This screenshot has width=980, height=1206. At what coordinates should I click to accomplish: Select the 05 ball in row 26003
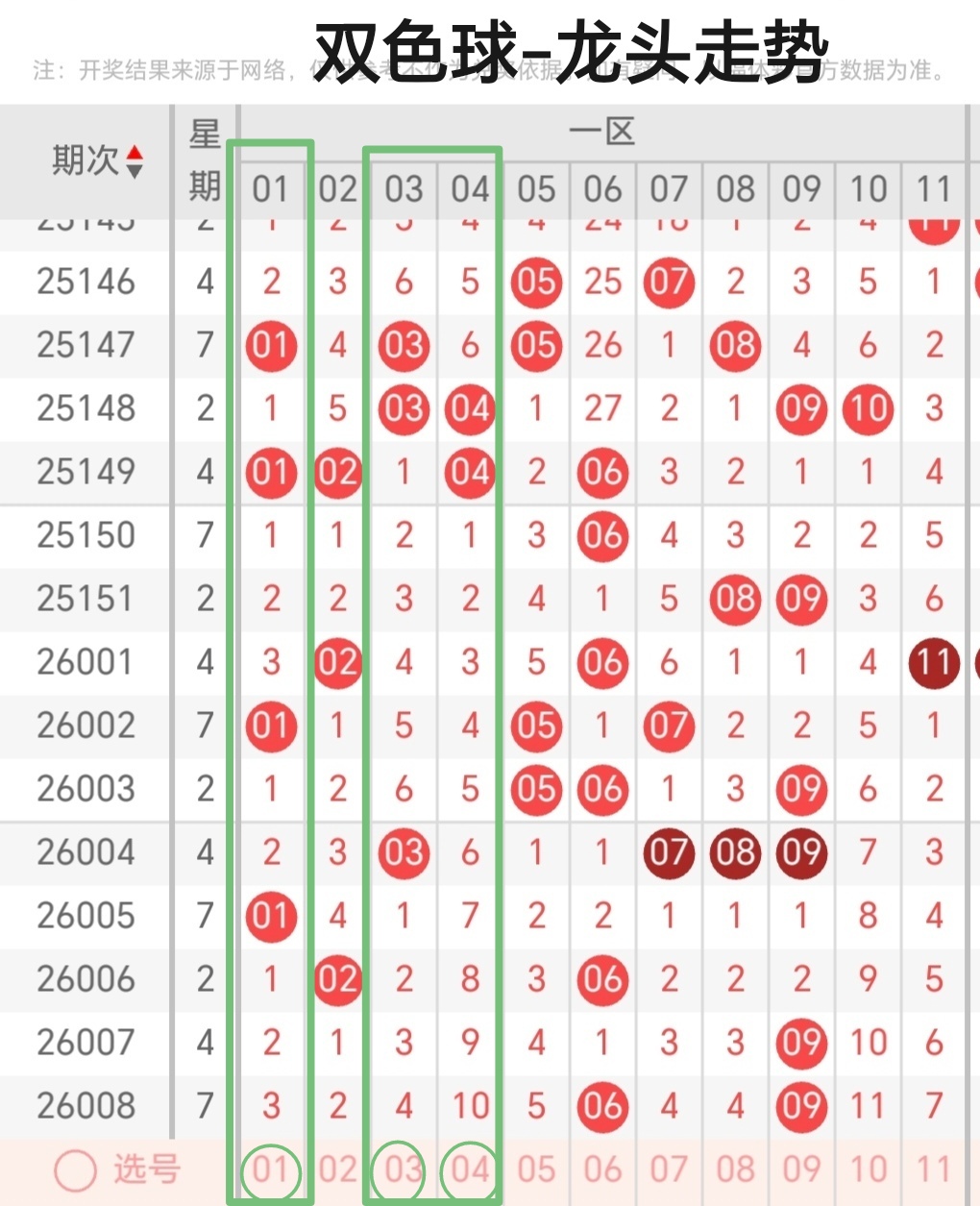tap(535, 789)
